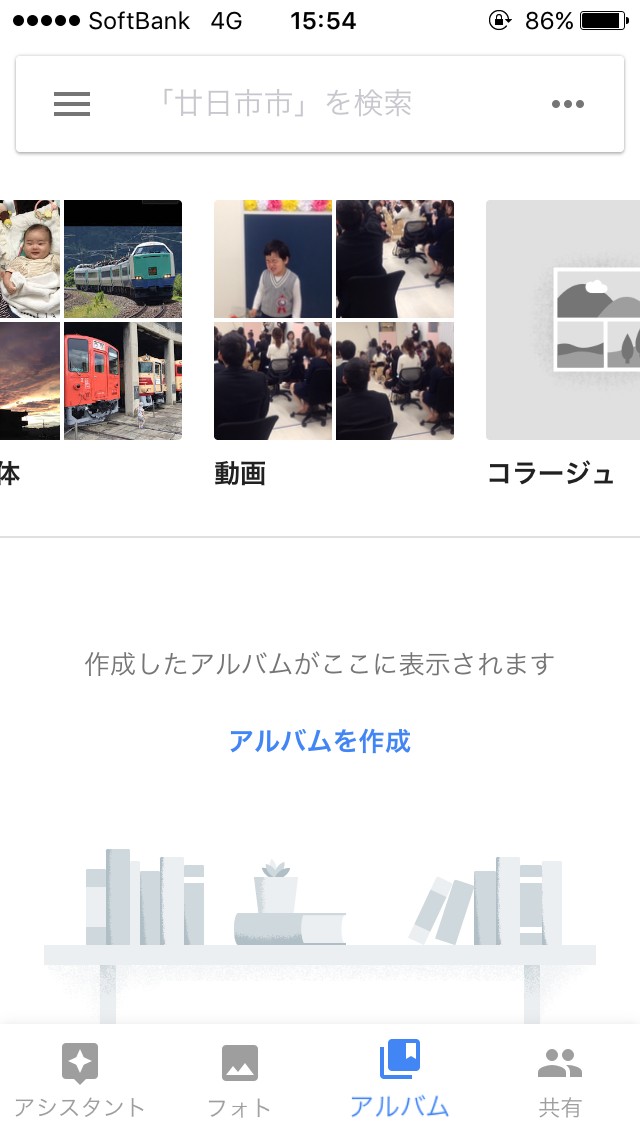This screenshot has height=1136, width=640.
Task: Tap the アルバムを作成 link
Action: click(320, 741)
